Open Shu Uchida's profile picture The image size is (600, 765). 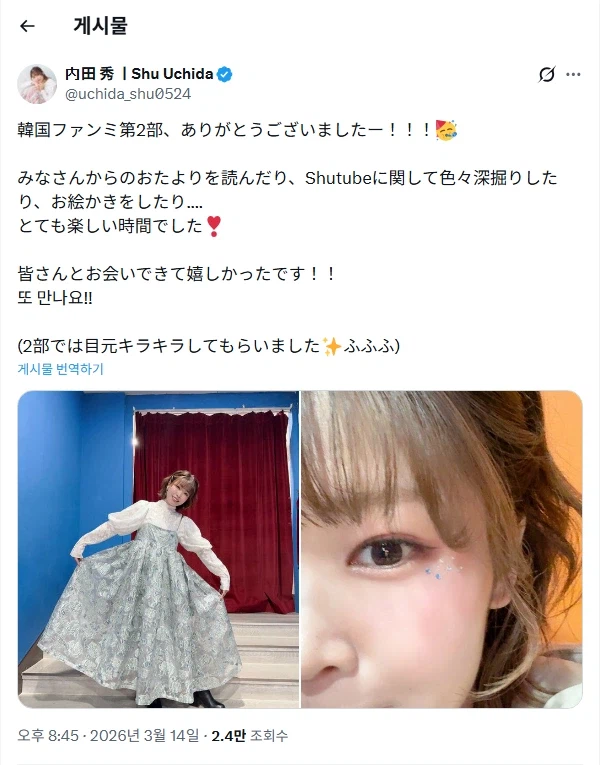click(37, 84)
